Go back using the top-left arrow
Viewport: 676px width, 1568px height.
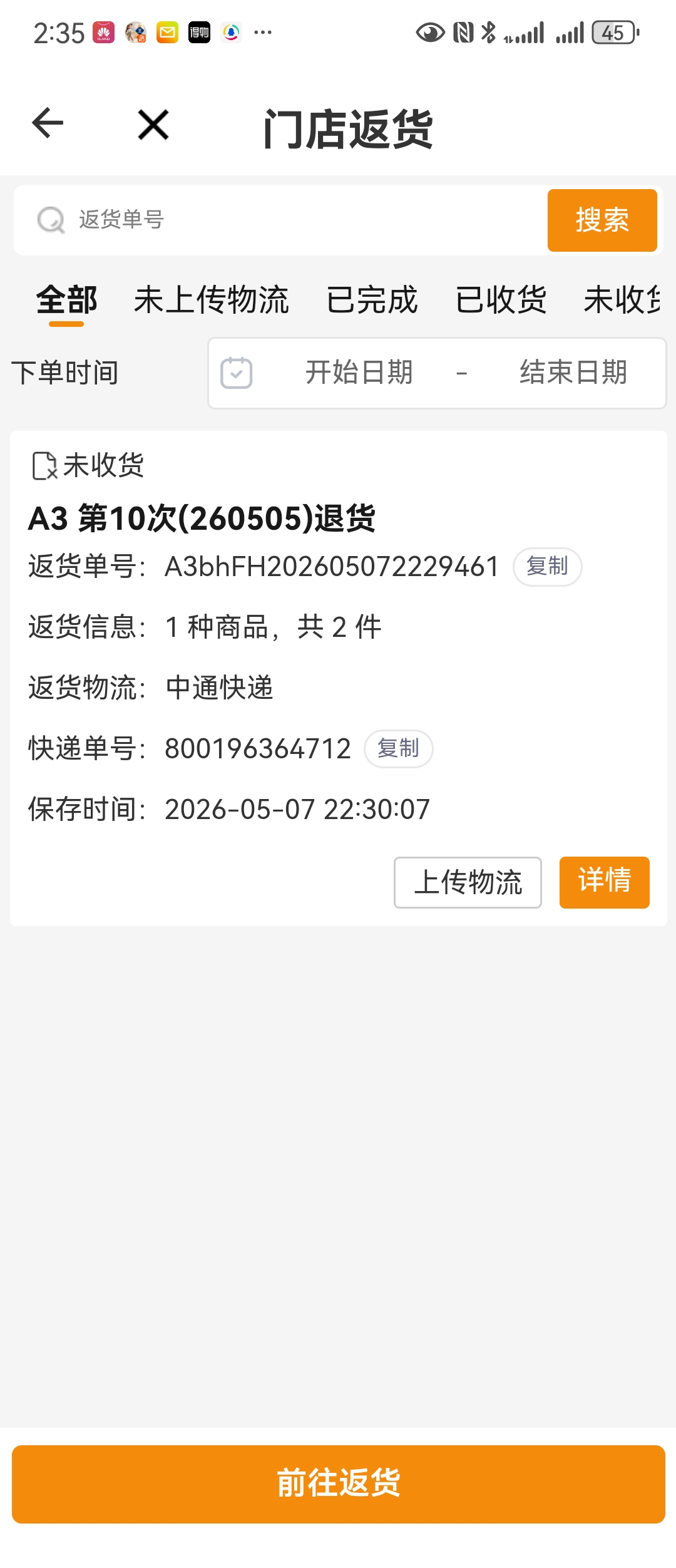[48, 123]
